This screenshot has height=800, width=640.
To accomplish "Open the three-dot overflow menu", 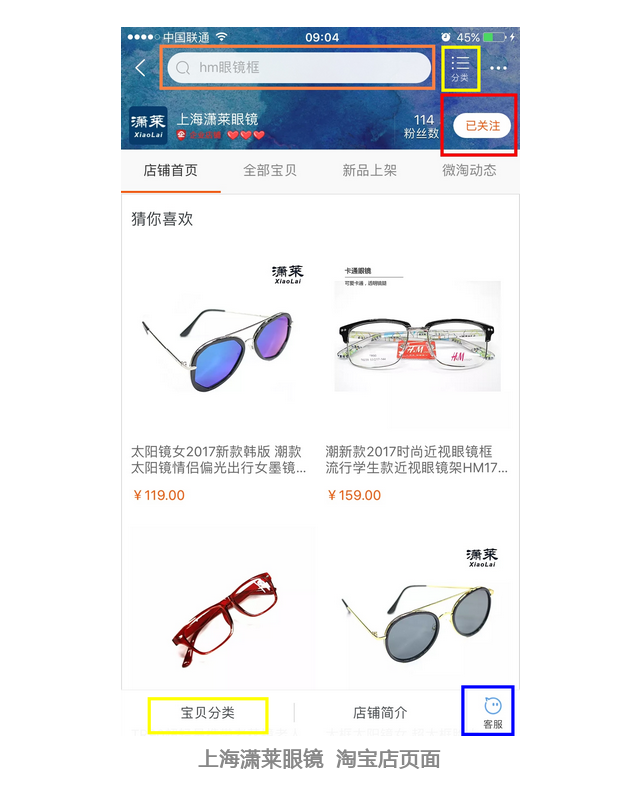I will (499, 68).
